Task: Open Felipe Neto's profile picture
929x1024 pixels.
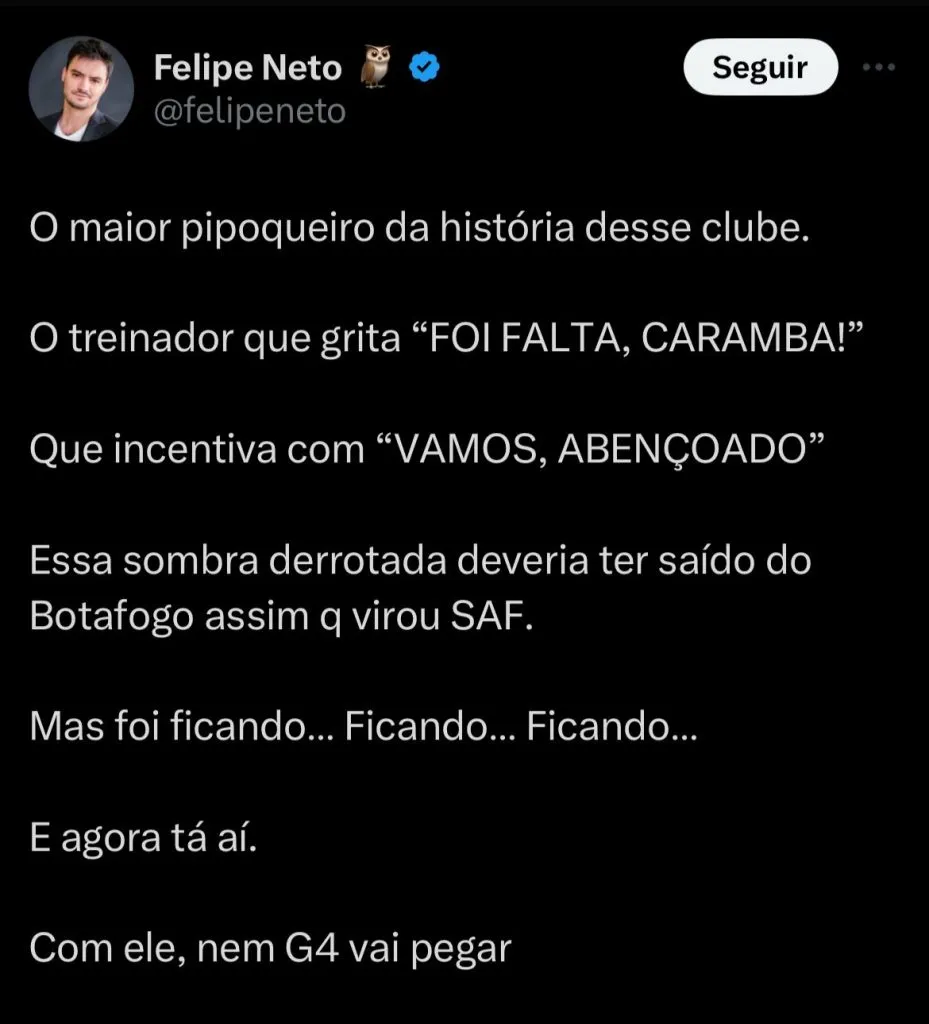Action: click(82, 89)
